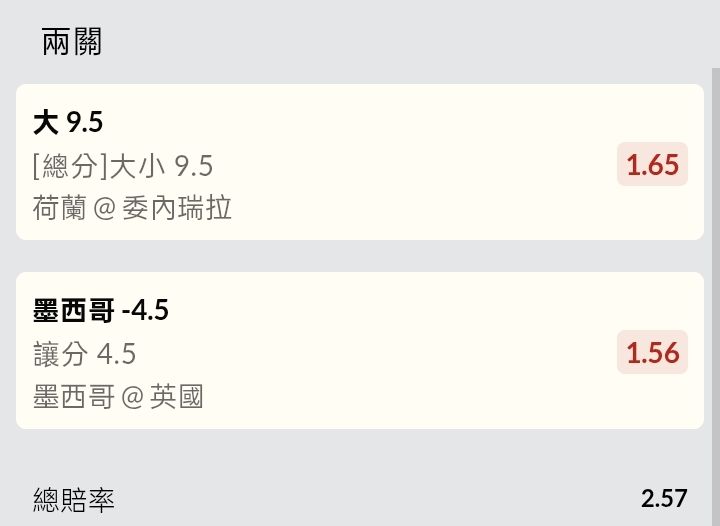Open the 大 9.5 荷蘭 @ 委內瑞拉 bet card
The image size is (720, 526).
click(360, 162)
